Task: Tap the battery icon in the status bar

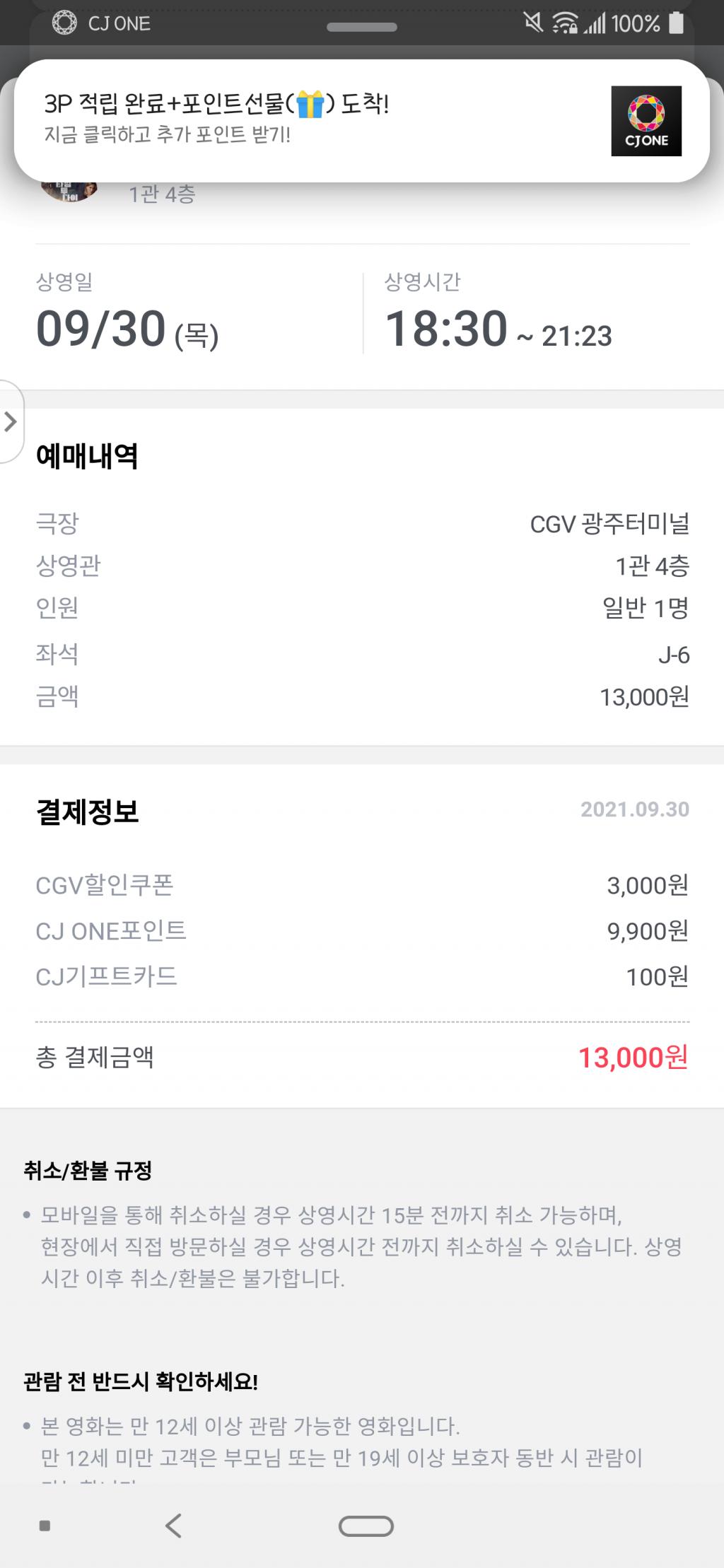Action: click(x=677, y=23)
